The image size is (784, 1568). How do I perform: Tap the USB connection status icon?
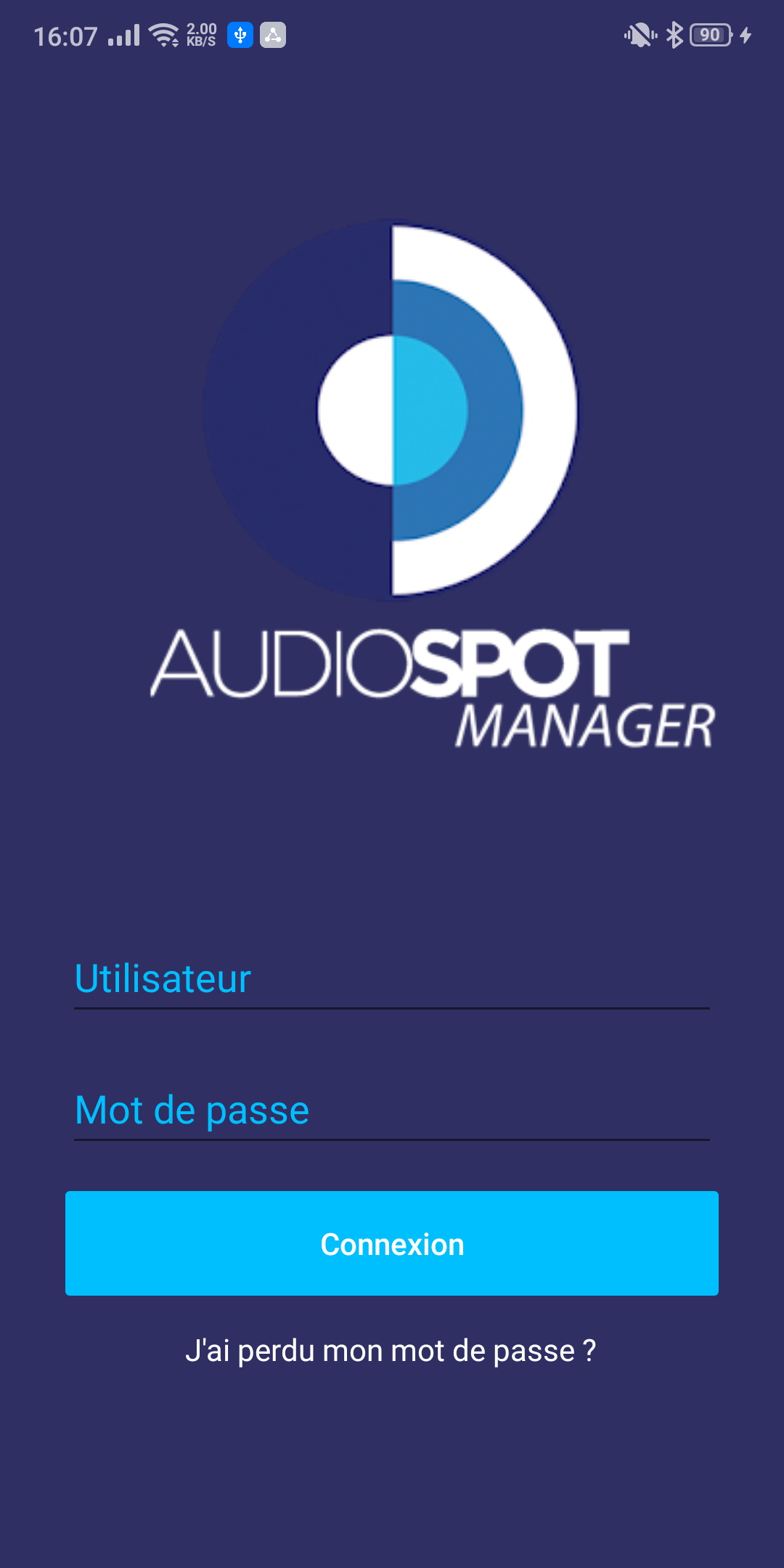pyautogui.click(x=240, y=35)
